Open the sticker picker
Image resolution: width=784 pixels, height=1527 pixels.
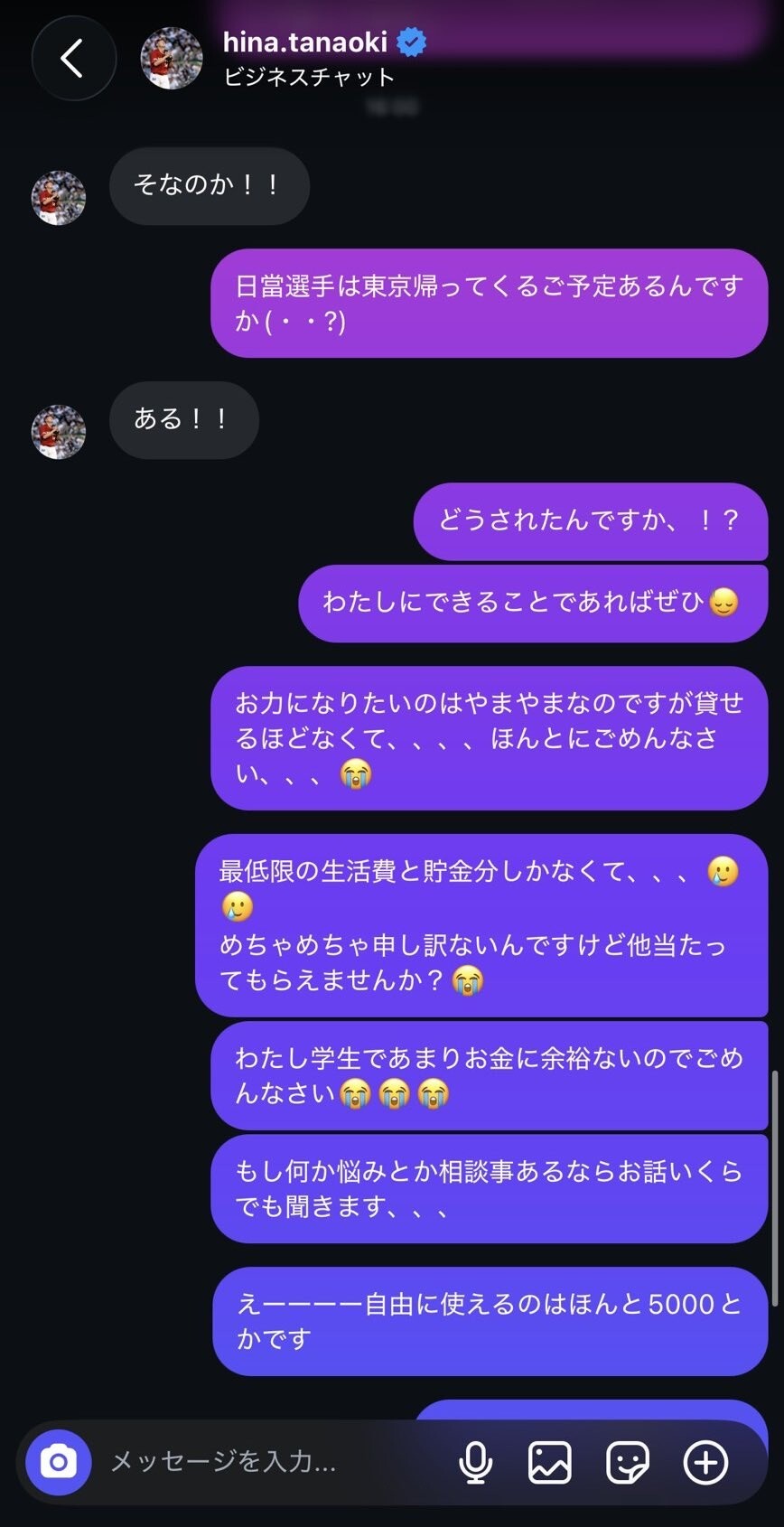pyautogui.click(x=628, y=1462)
